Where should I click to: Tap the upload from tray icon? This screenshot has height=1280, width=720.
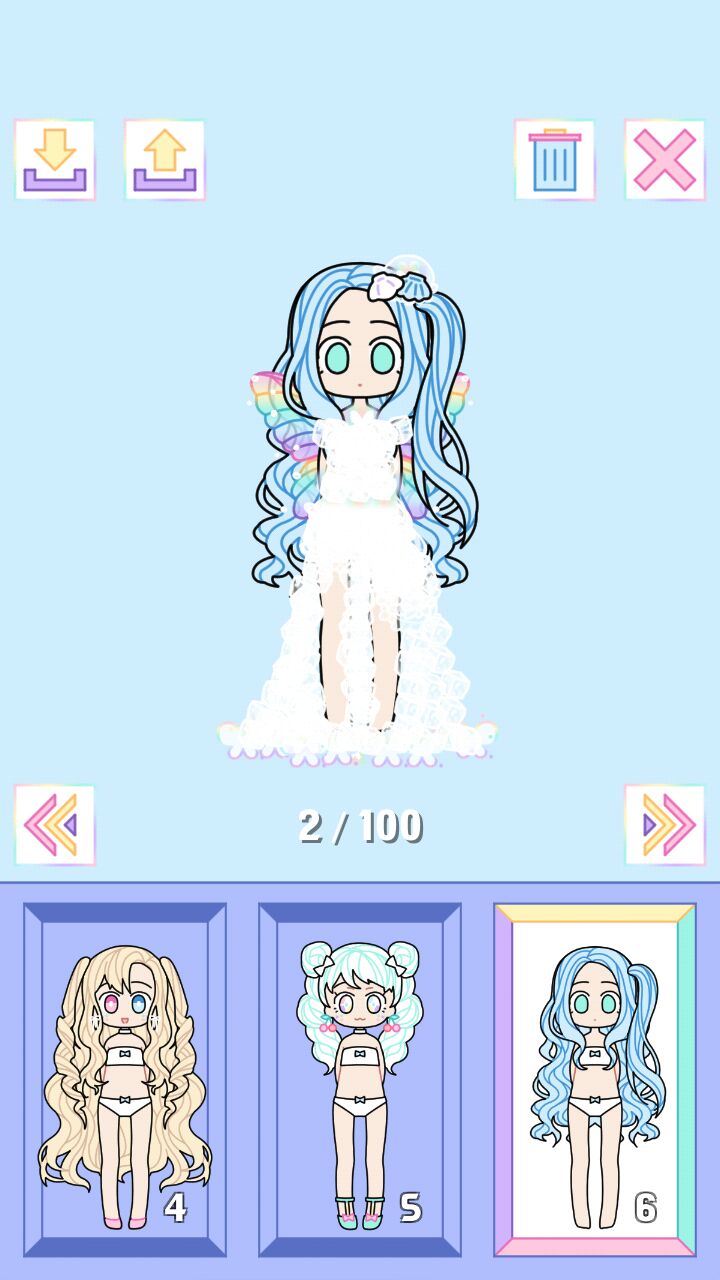[165, 160]
